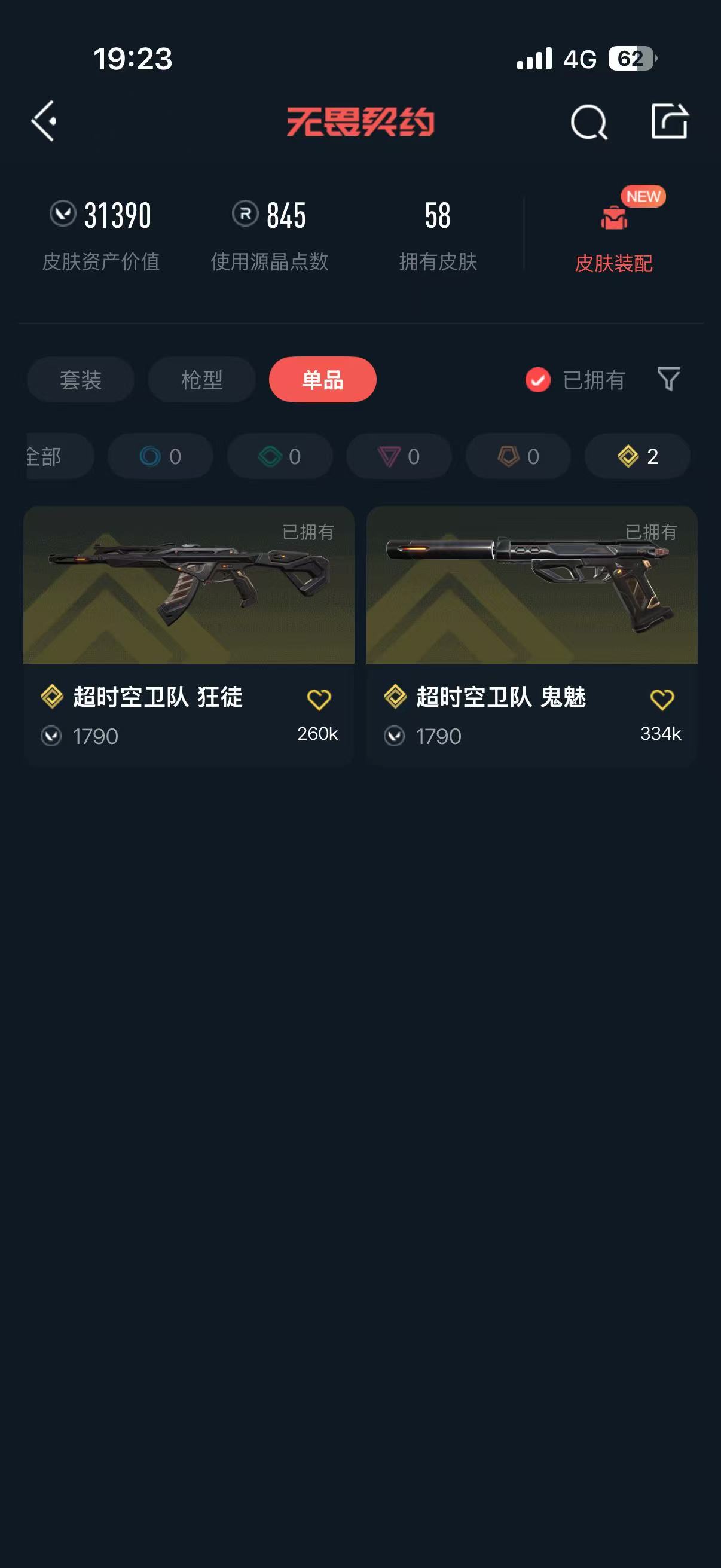This screenshot has height=1568, width=721.
Task: Switch to the 枪型 tab
Action: coord(201,380)
